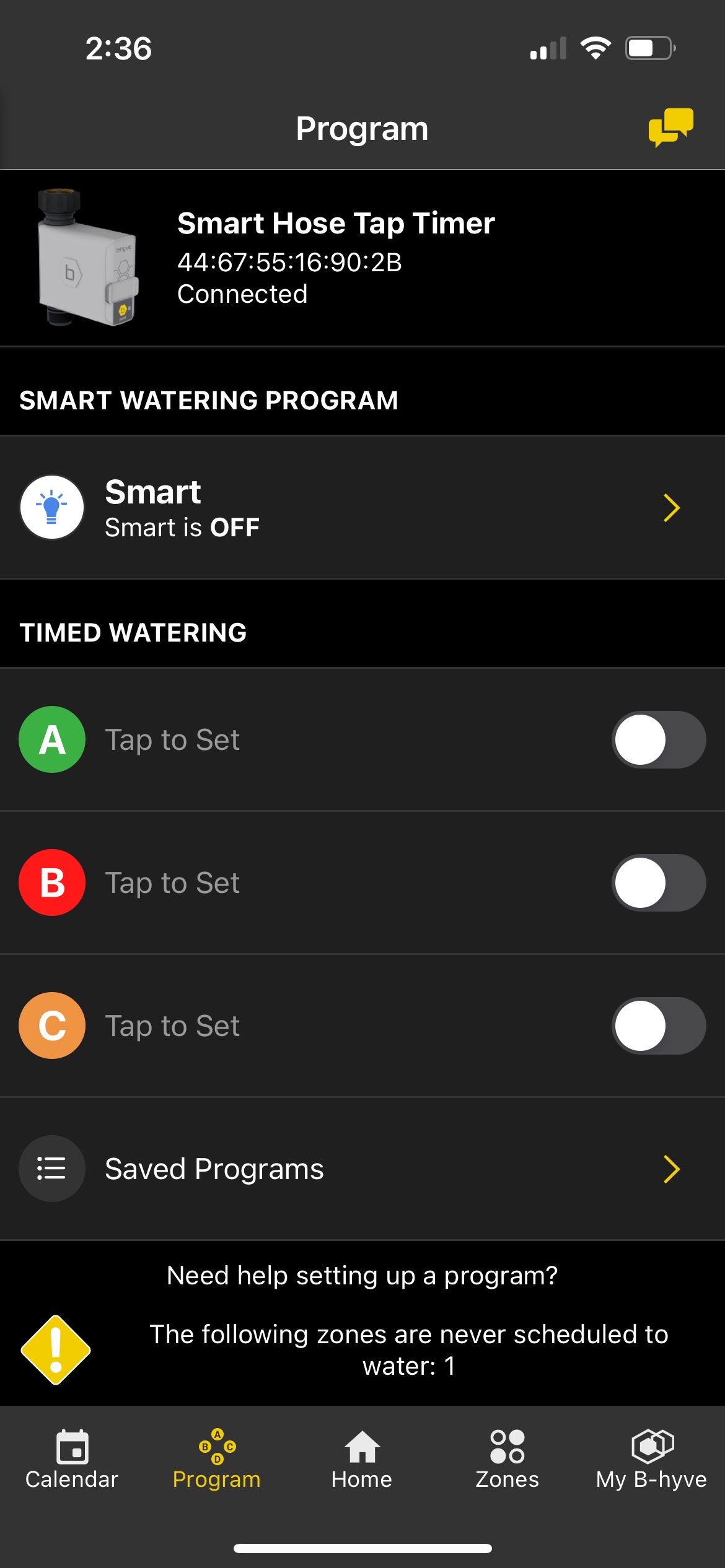Toggle the program C switch
The height and width of the screenshot is (1568, 725).
click(659, 1026)
